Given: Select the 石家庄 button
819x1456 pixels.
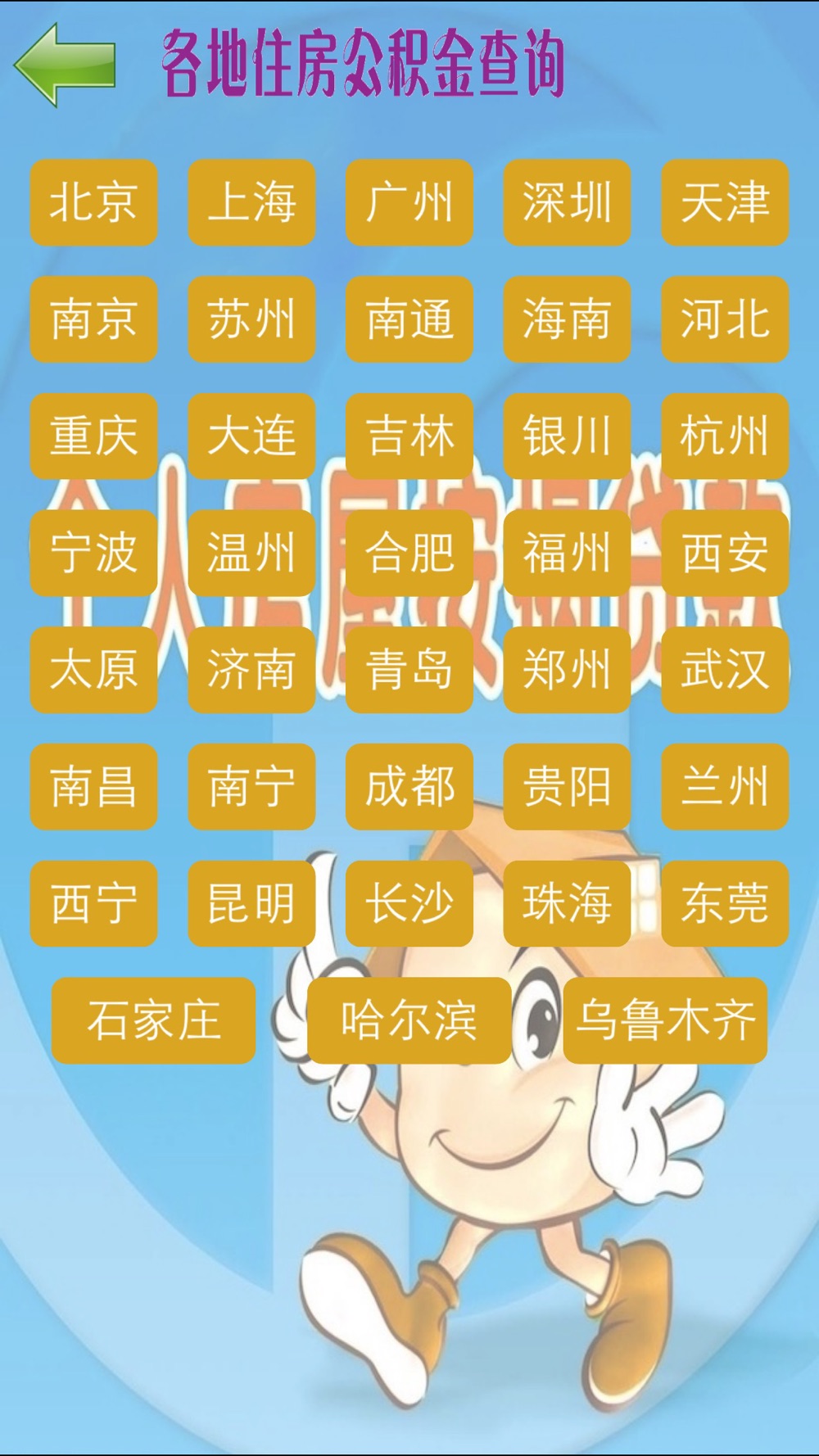Looking at the screenshot, I should click(x=153, y=1020).
